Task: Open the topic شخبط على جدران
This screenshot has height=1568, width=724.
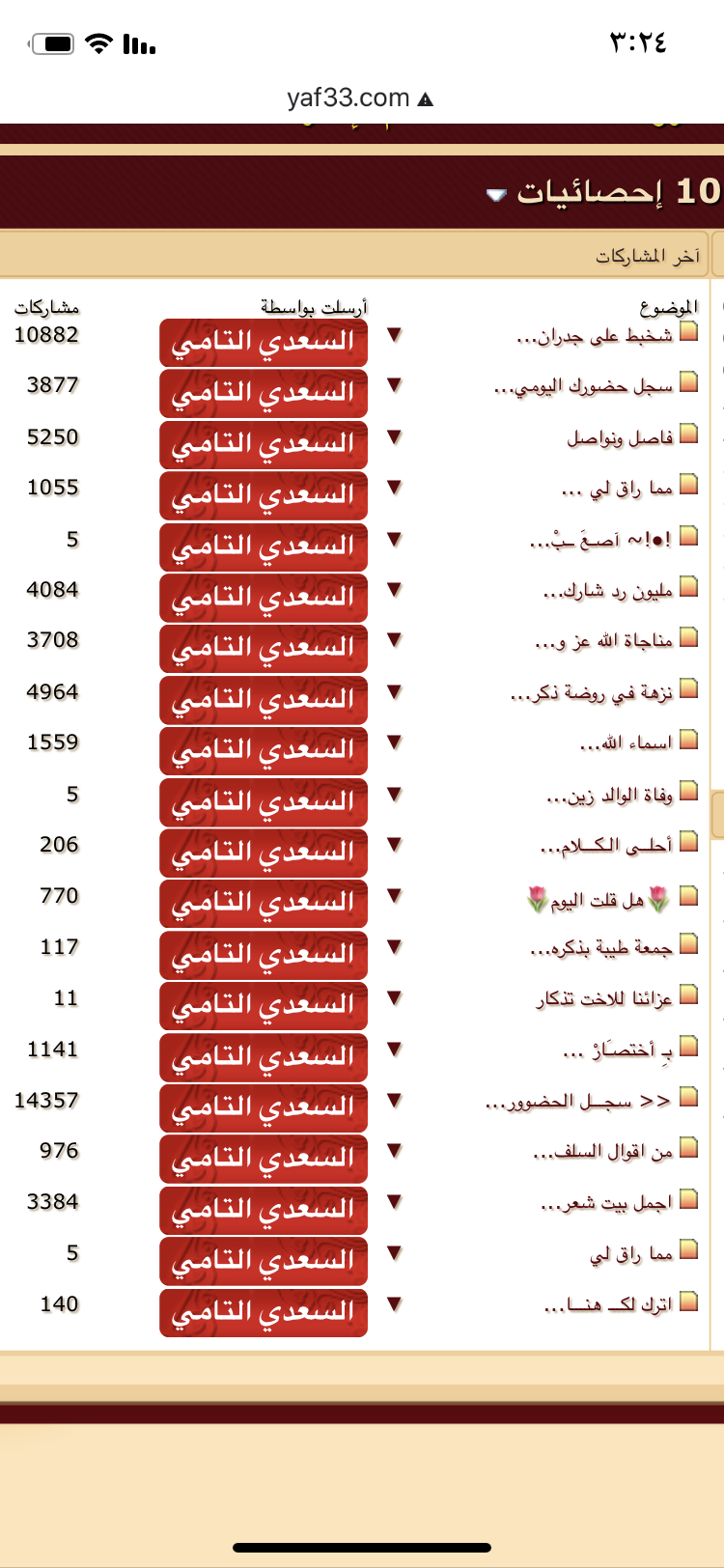Action: [x=595, y=336]
